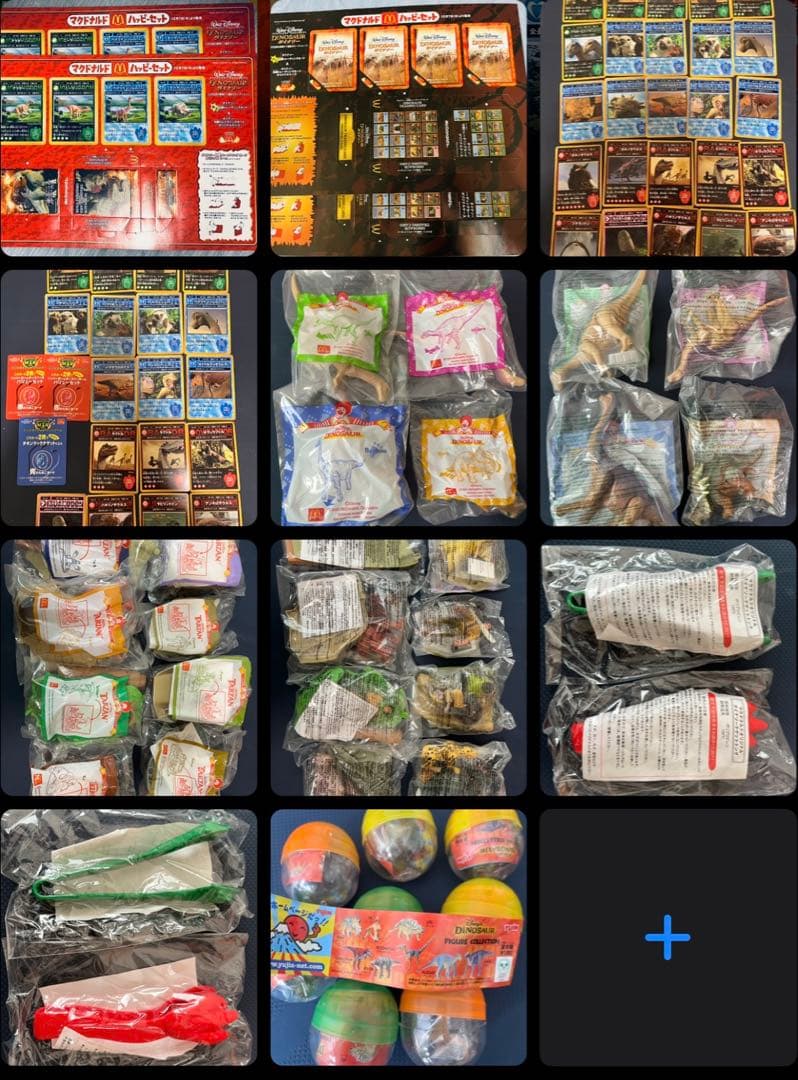This screenshot has width=798, height=1080.
Task: View the two bags with white instruction sheets
Action: (668, 668)
